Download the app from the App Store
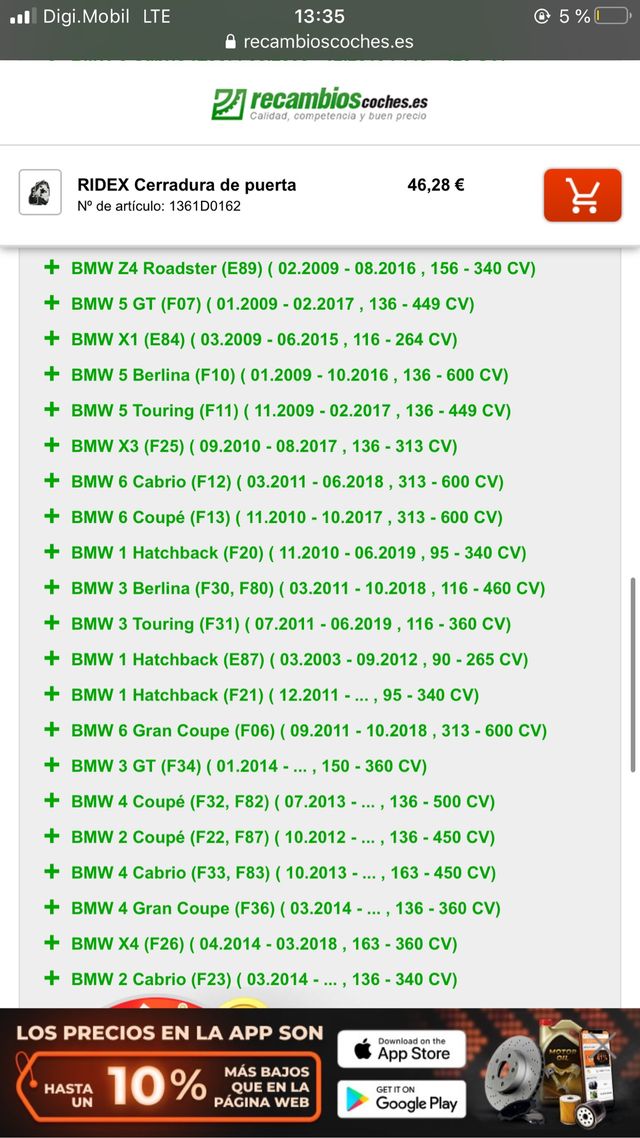The image size is (640, 1138). coord(401,1048)
